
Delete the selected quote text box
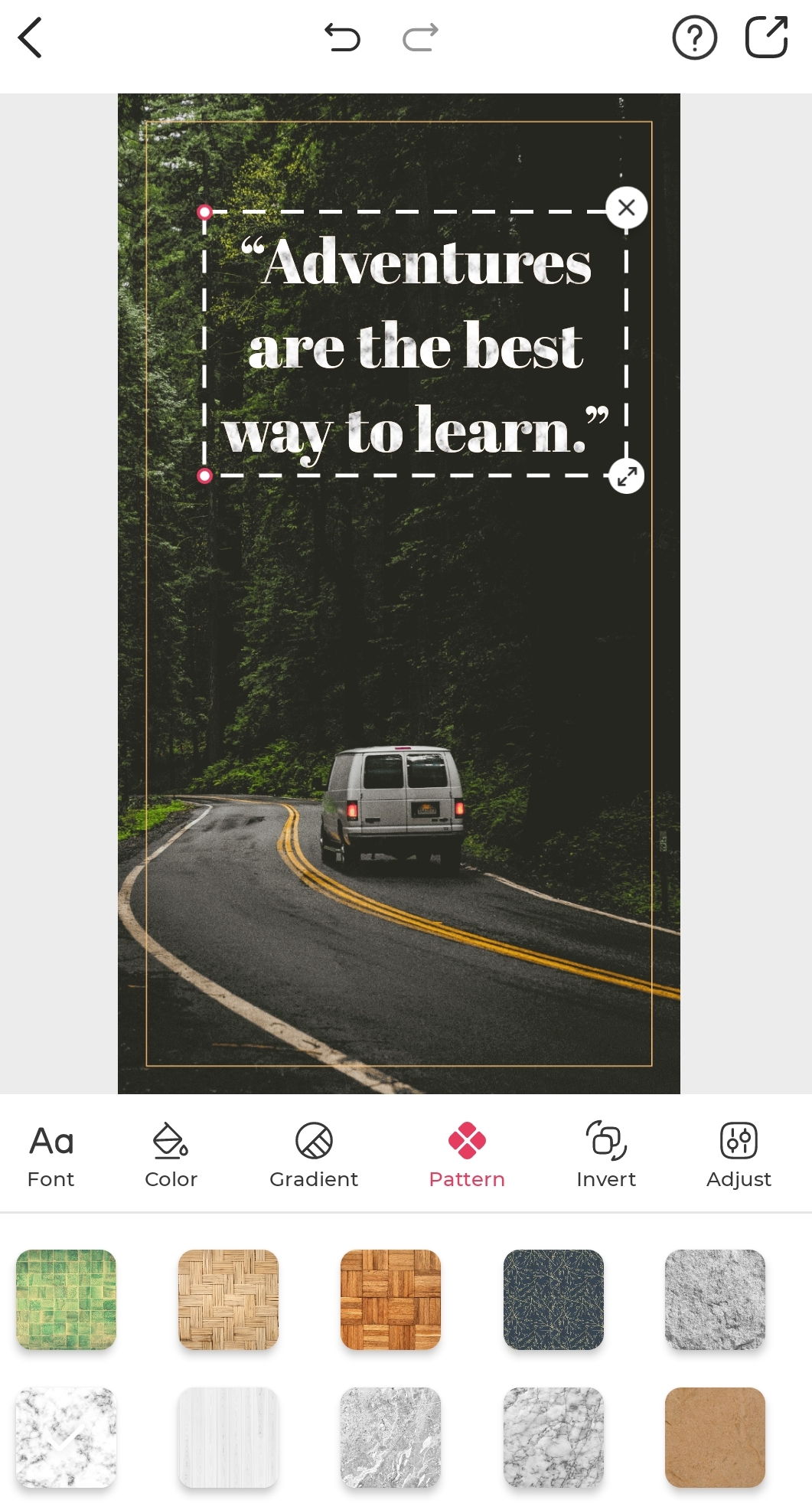coord(626,208)
